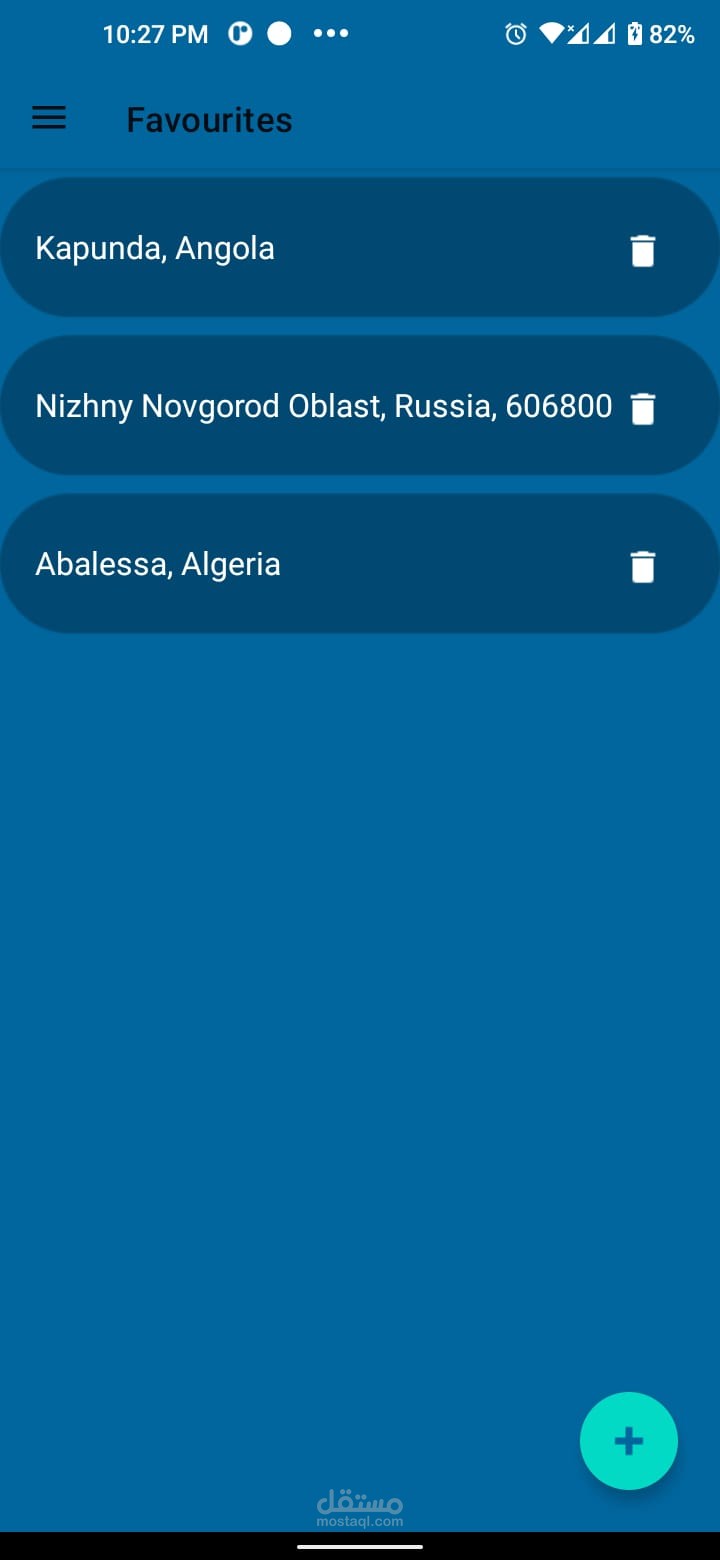
Task: Add a new favourite location
Action: tap(628, 1441)
